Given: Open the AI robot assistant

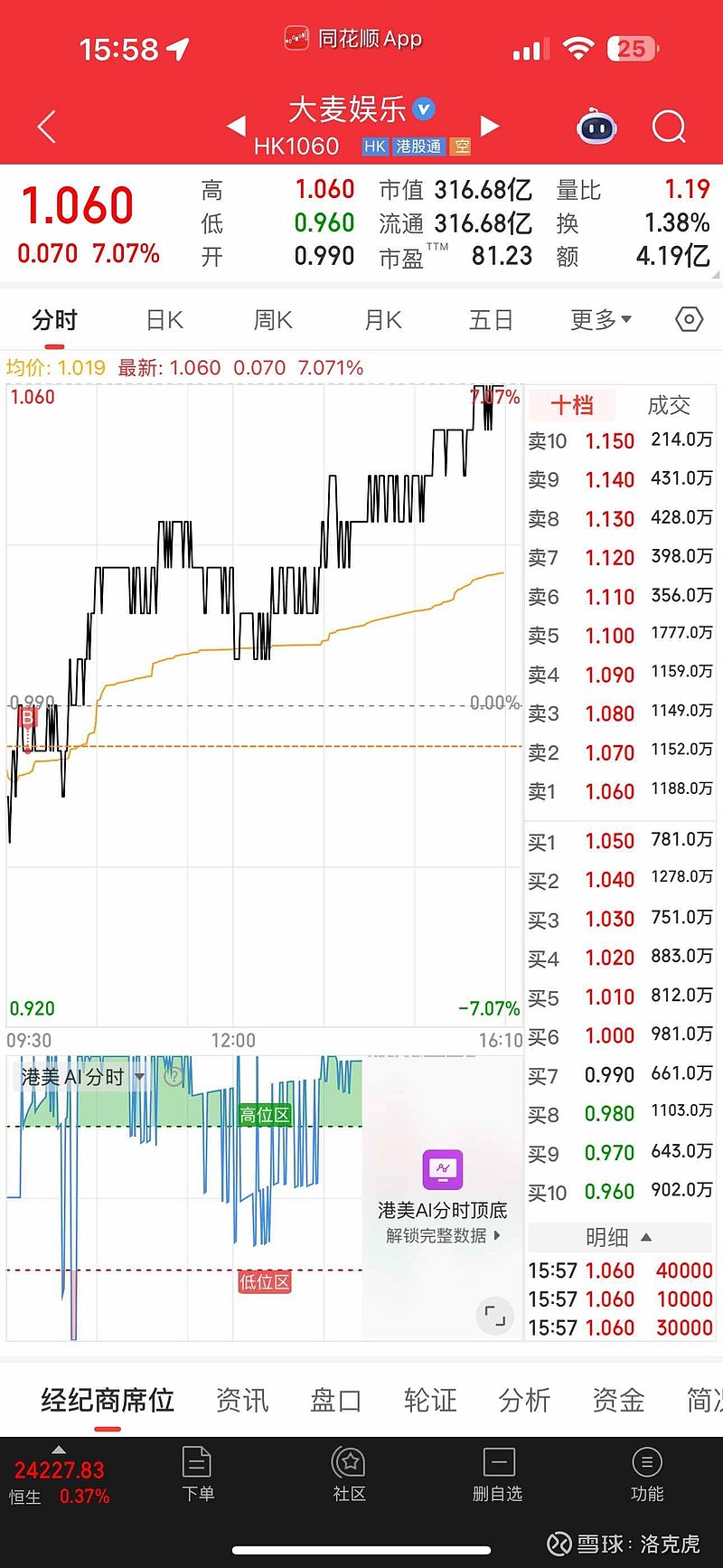Looking at the screenshot, I should pos(596,128).
